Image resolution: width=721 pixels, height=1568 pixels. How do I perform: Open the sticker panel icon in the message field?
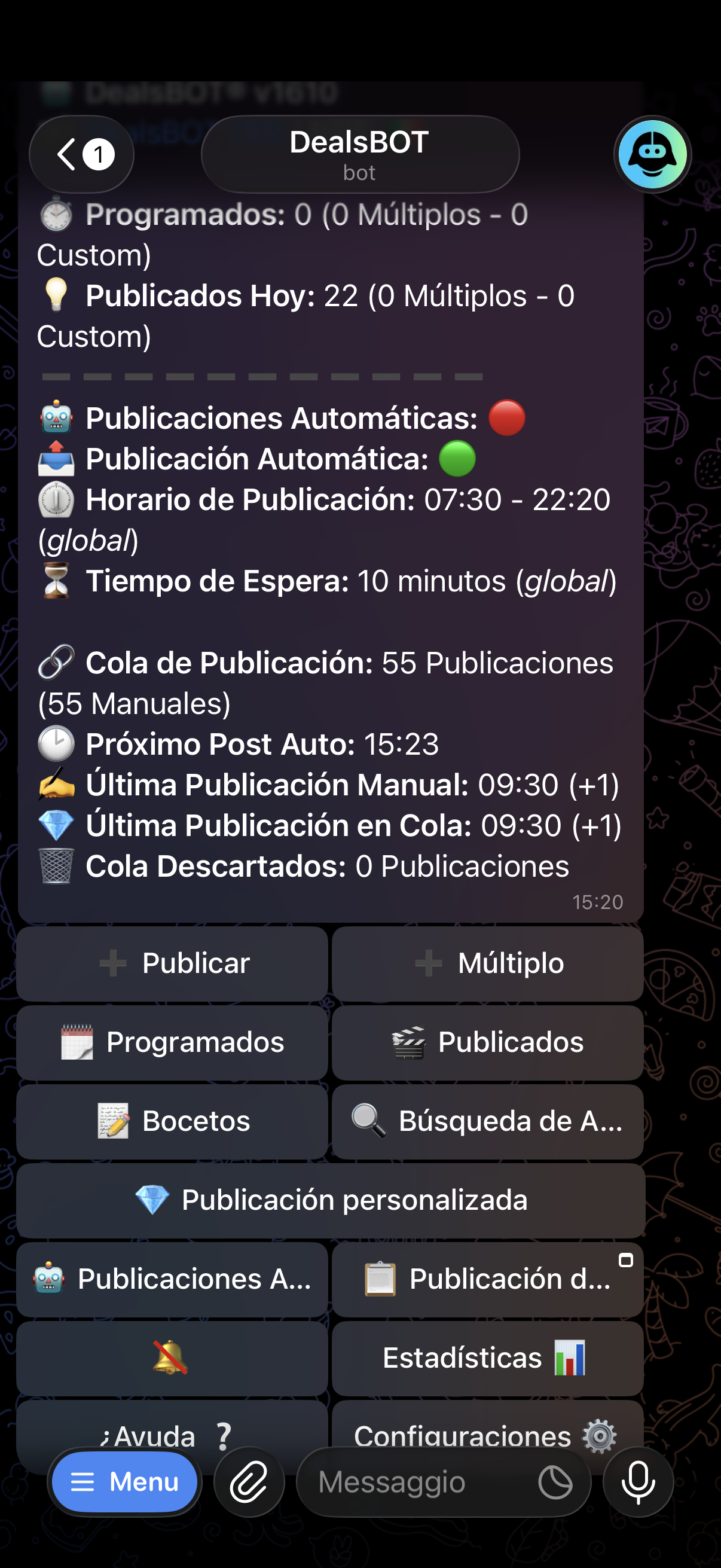click(x=555, y=1481)
